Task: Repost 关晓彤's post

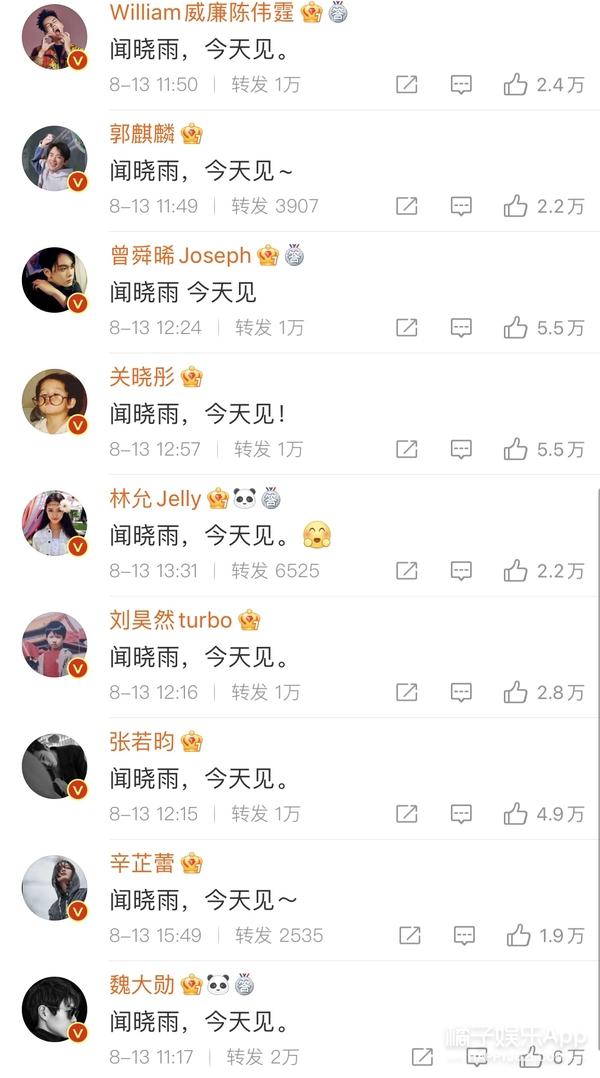Action: [407, 449]
